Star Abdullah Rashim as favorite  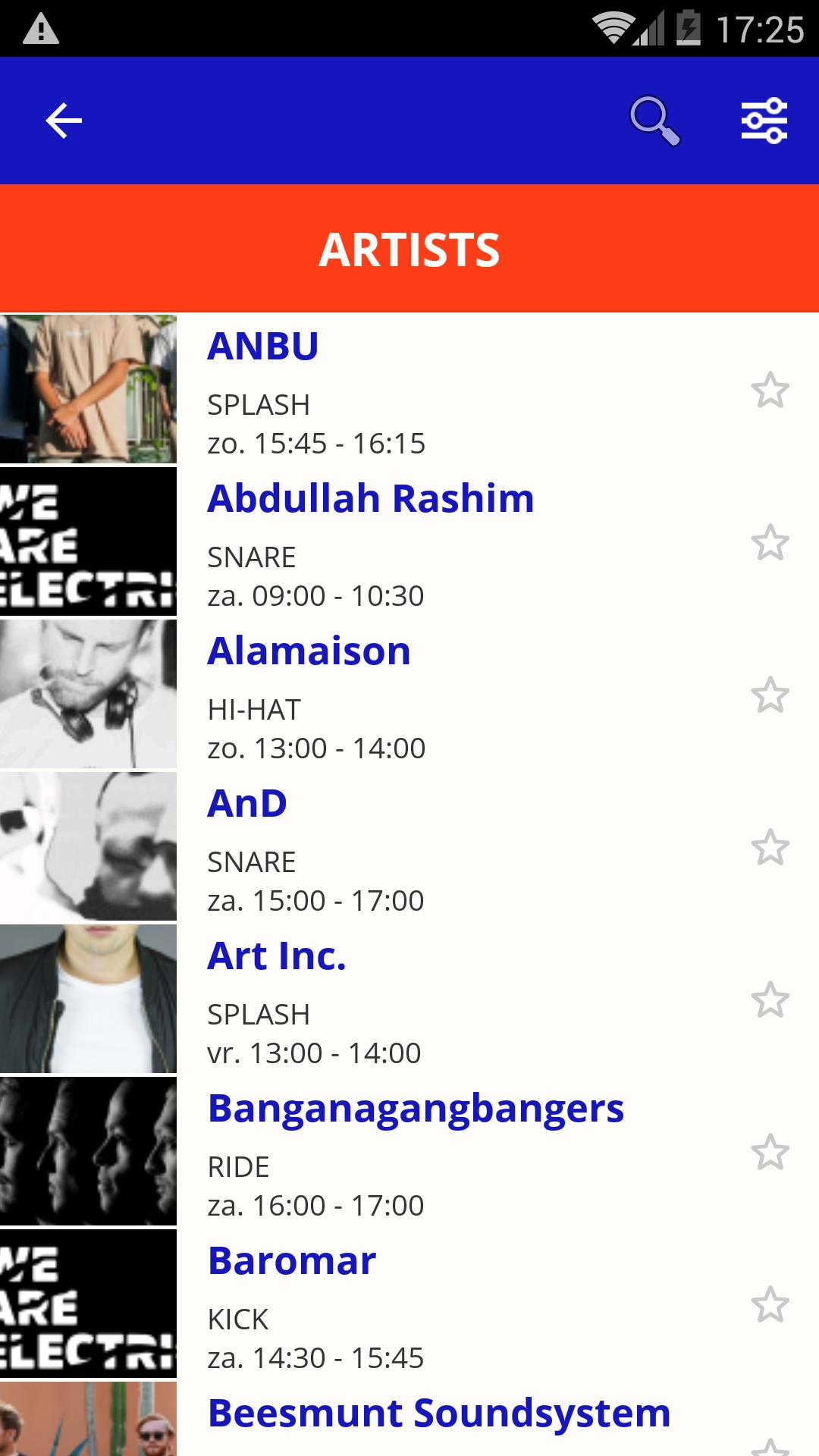(x=770, y=542)
